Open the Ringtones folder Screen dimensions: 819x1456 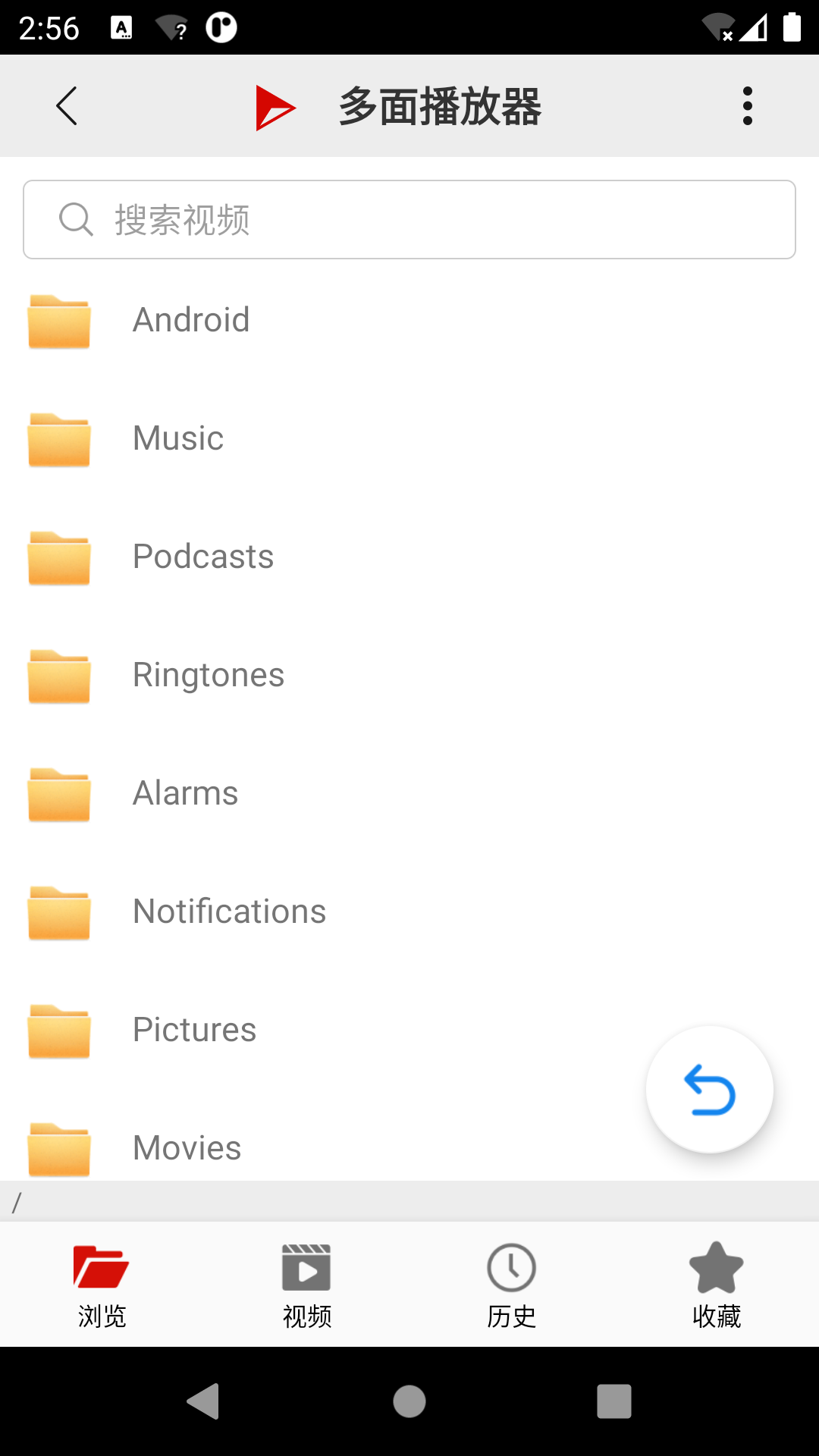coord(209,675)
